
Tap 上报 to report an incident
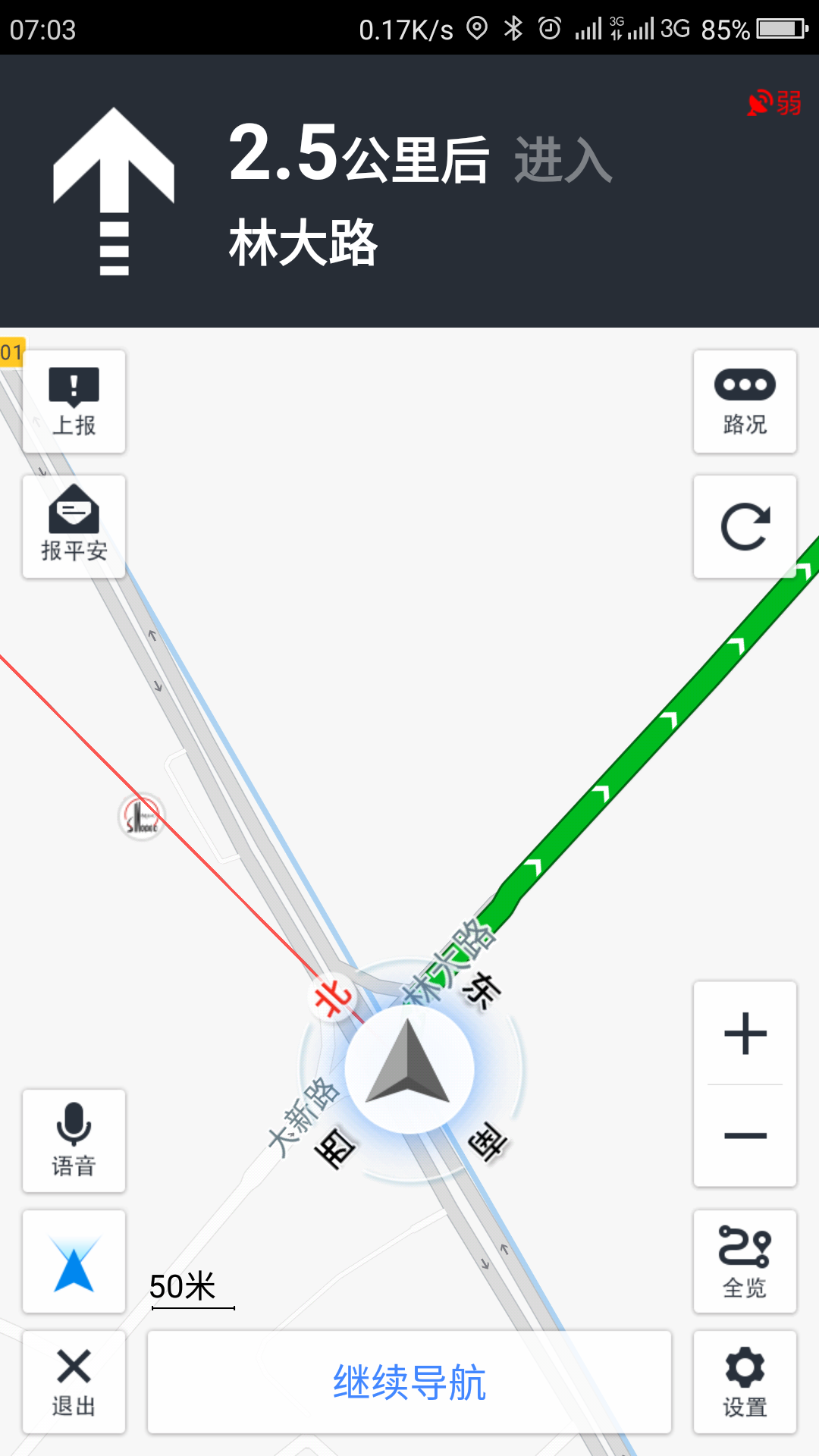coord(74,402)
